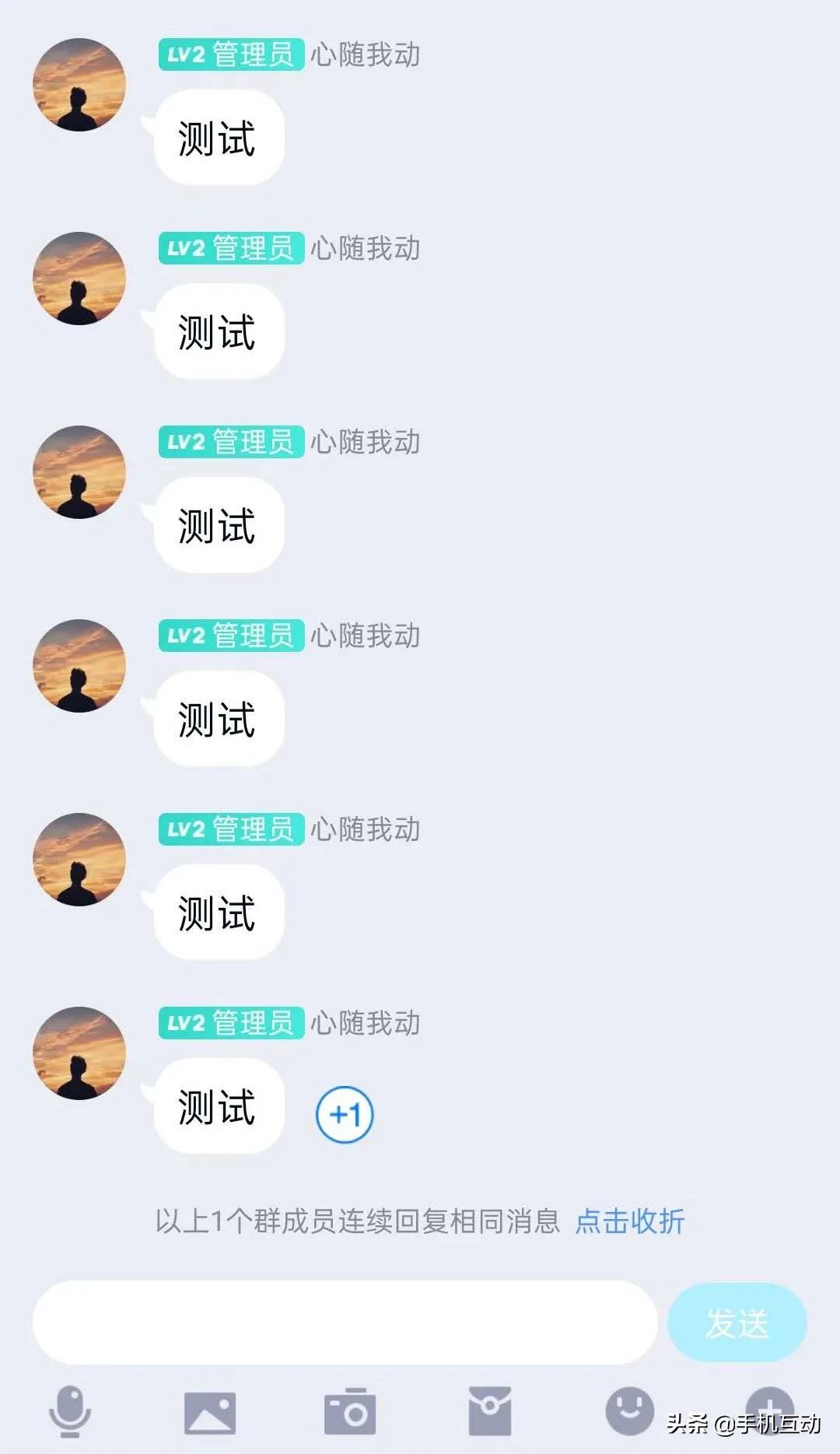
Task: Tap the avatar on the last message
Action: pos(78,1052)
